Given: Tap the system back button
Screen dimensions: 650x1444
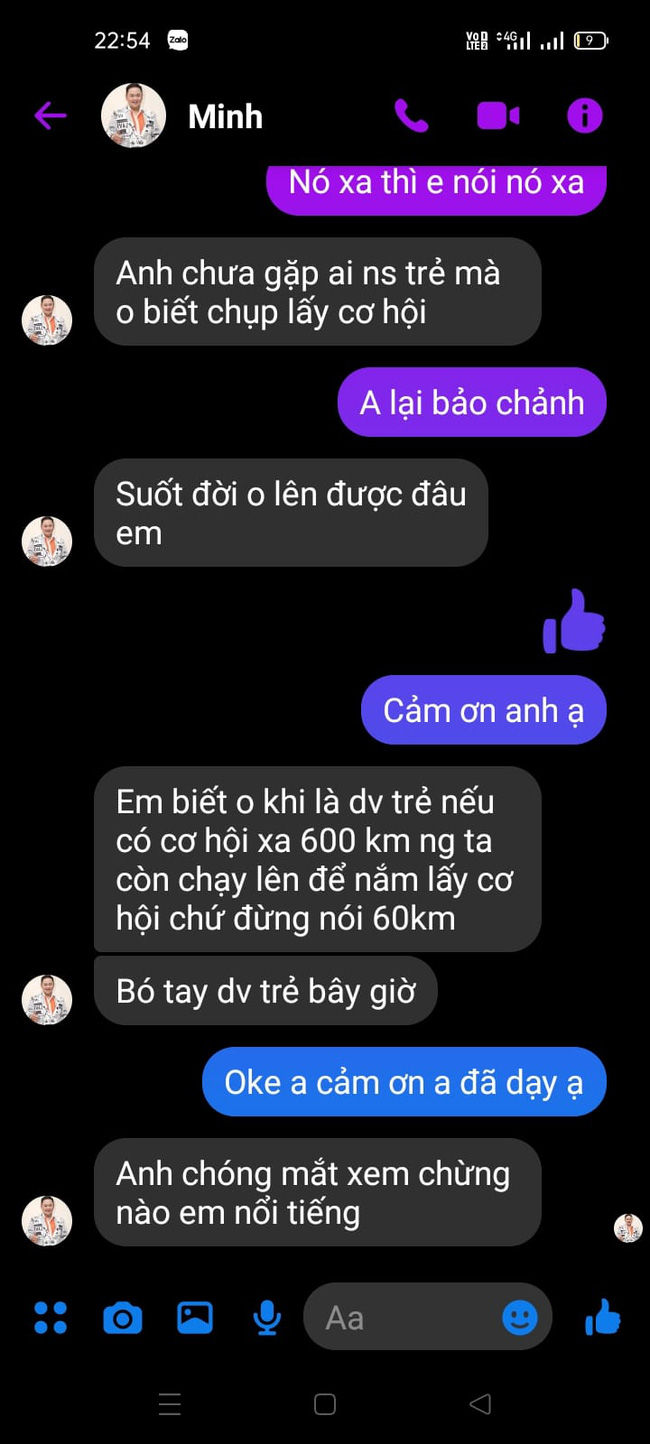Looking at the screenshot, I should (480, 1404).
